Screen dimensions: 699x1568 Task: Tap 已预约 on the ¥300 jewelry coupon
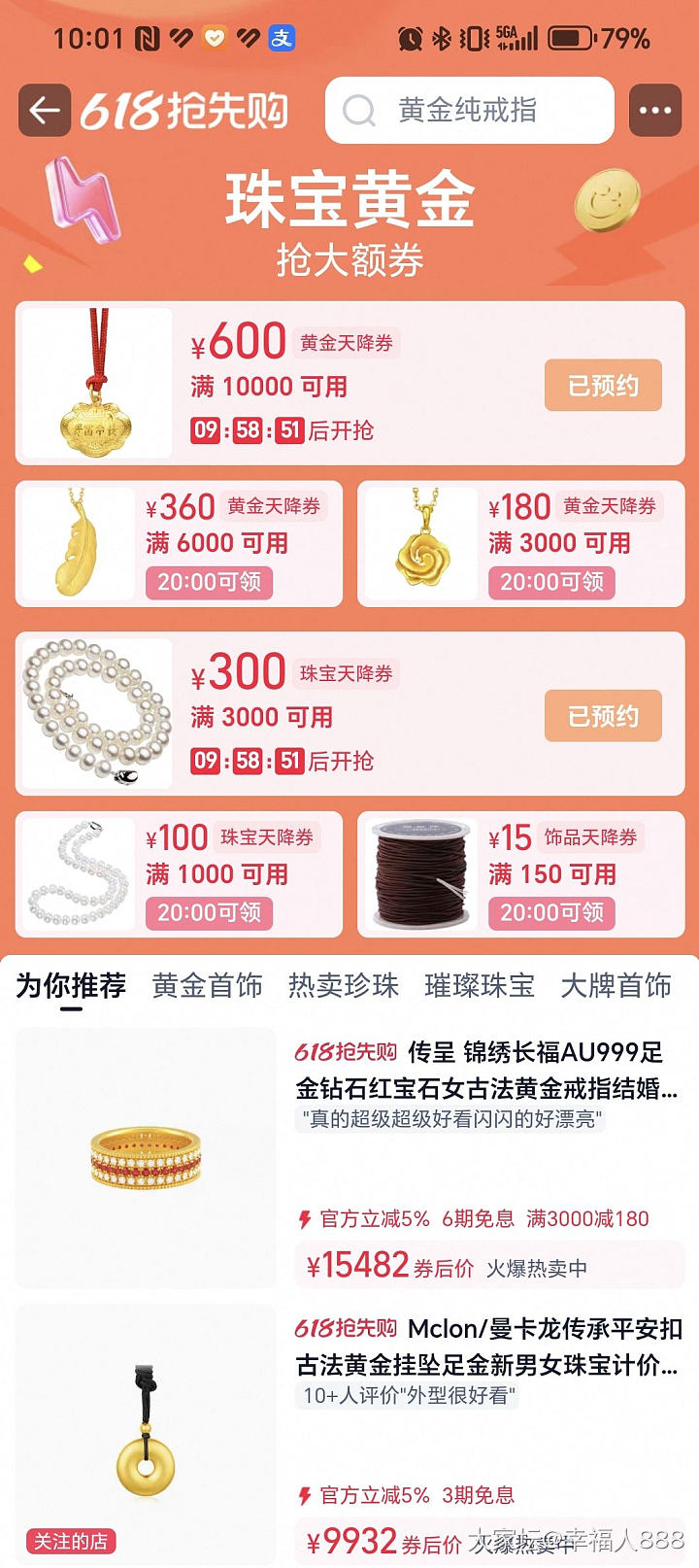point(603,716)
